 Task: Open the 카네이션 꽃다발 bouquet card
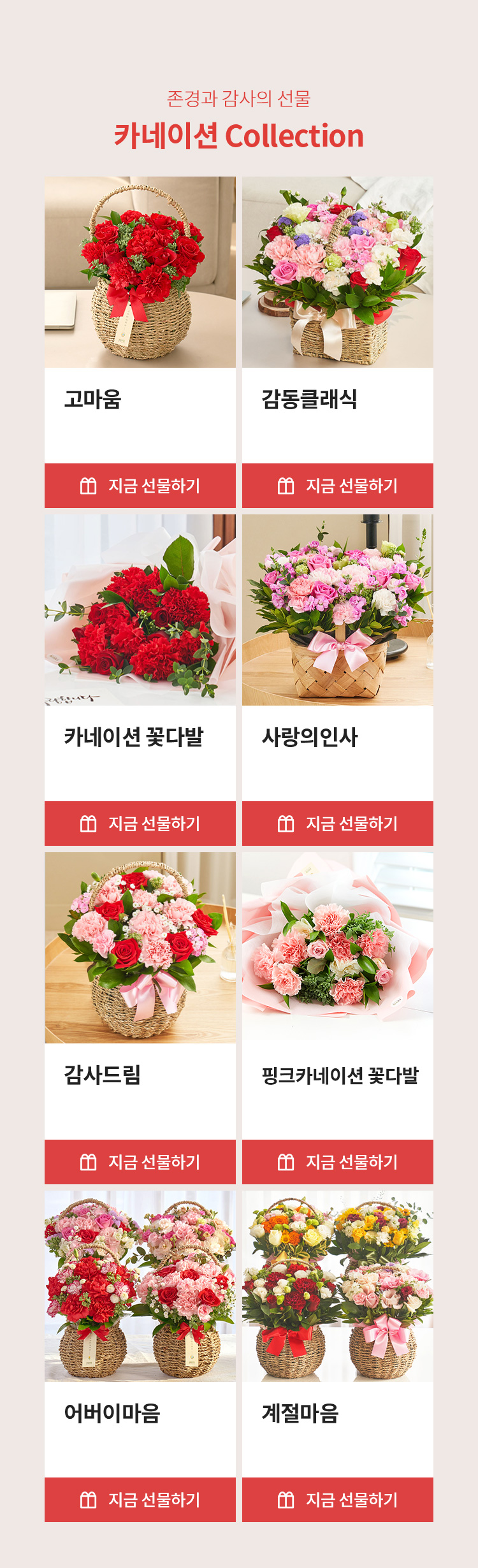coord(140,610)
